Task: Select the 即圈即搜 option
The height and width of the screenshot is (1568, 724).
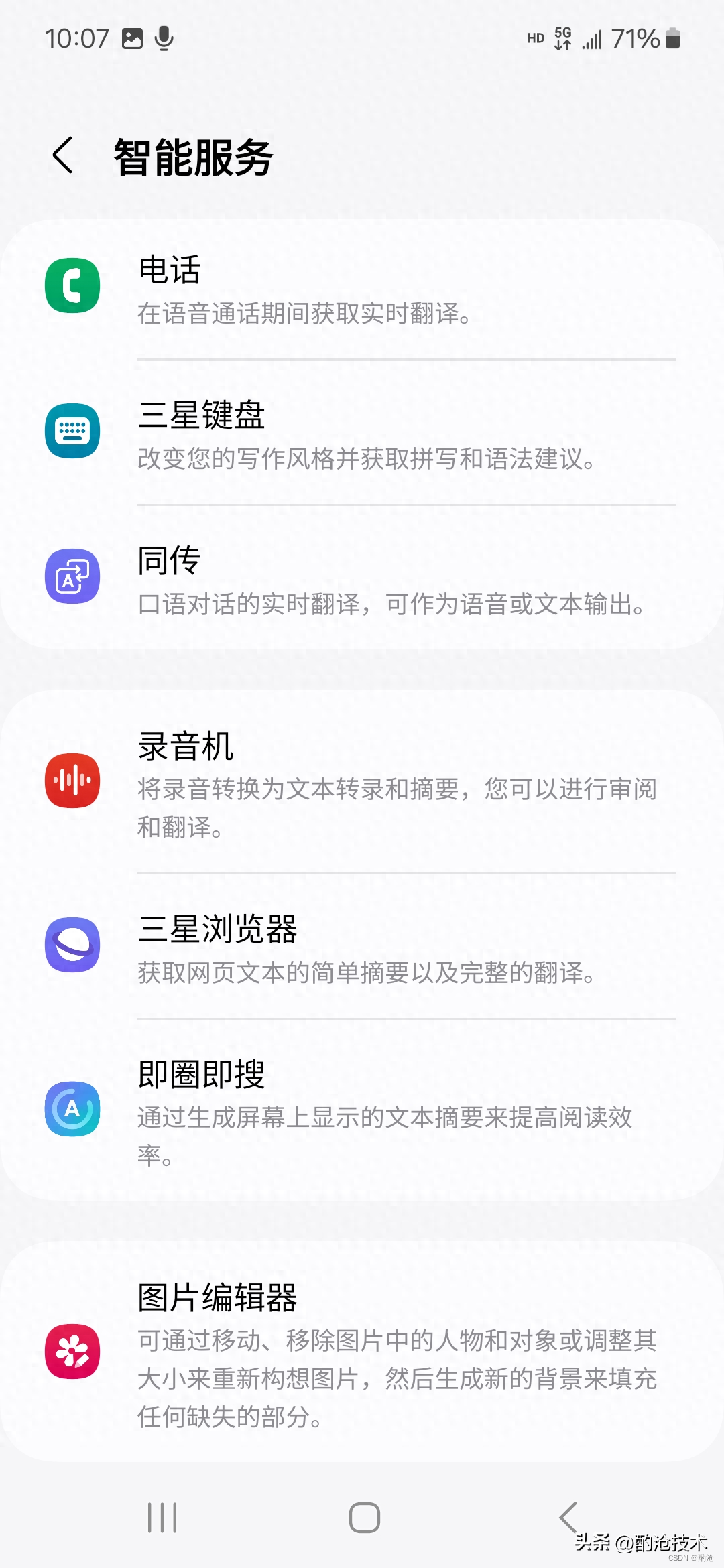Action: 362,1110
